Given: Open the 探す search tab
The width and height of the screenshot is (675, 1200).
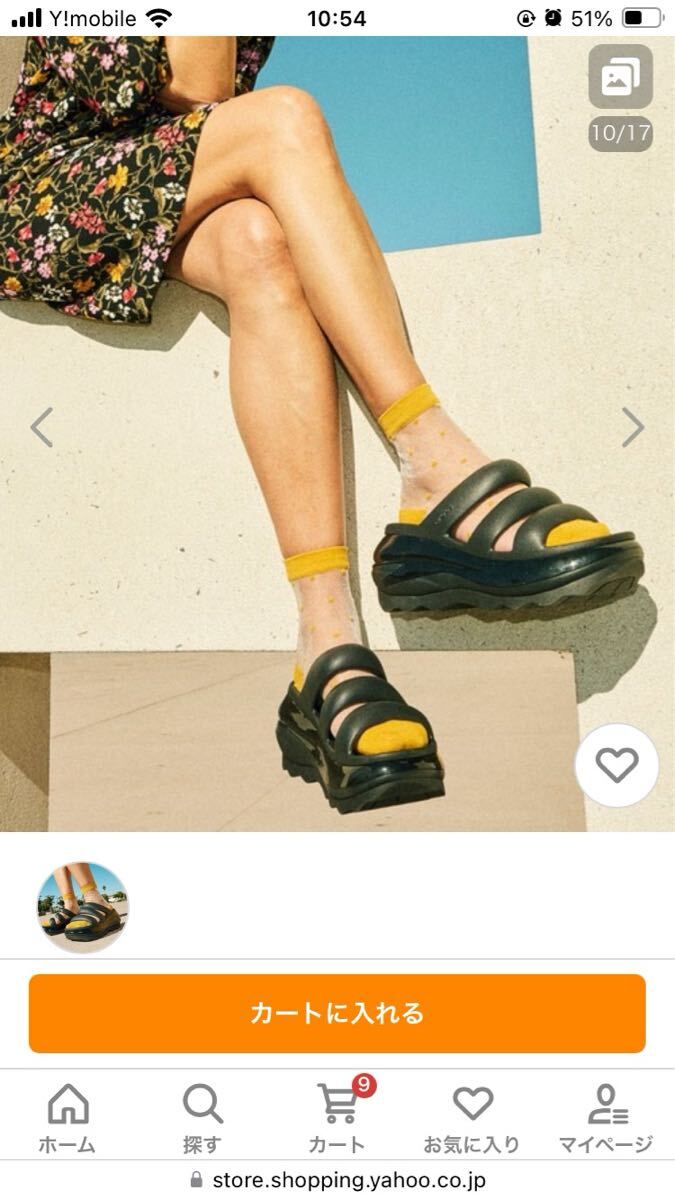Looking at the screenshot, I should coord(202,1120).
